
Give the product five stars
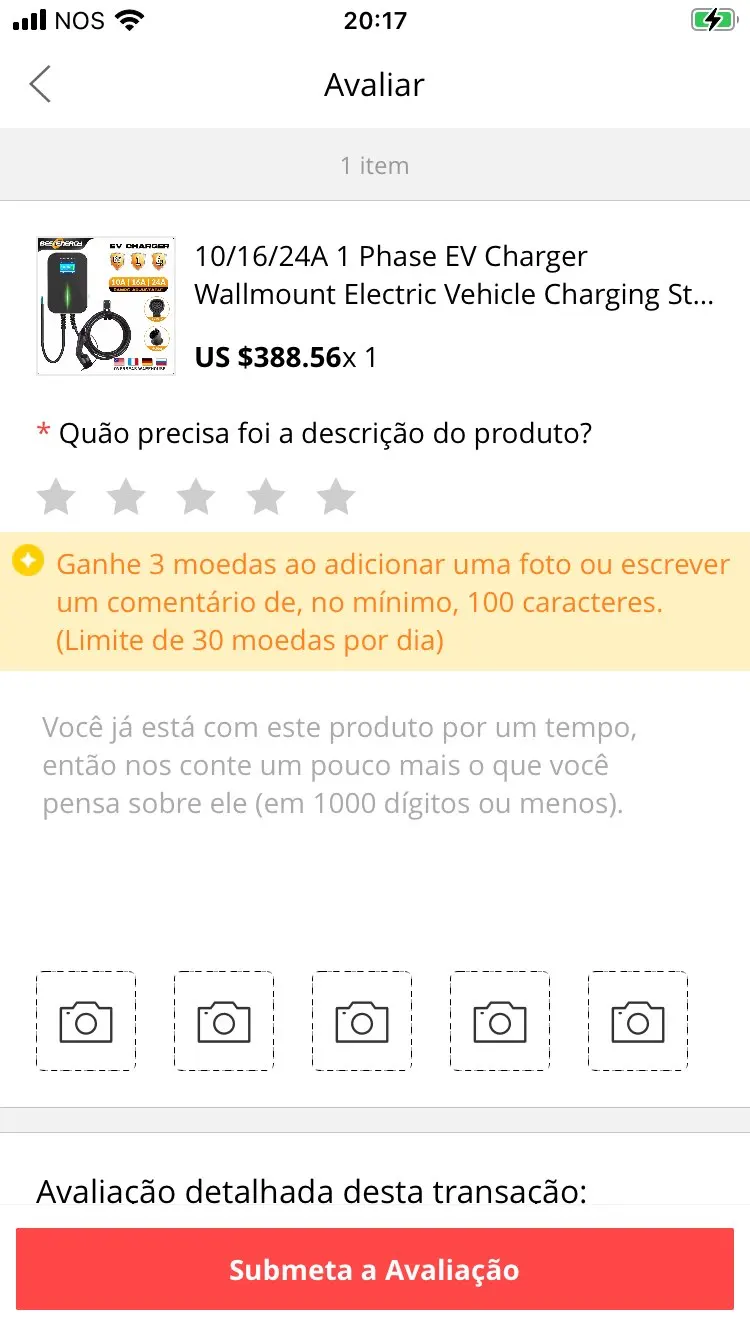pos(336,496)
